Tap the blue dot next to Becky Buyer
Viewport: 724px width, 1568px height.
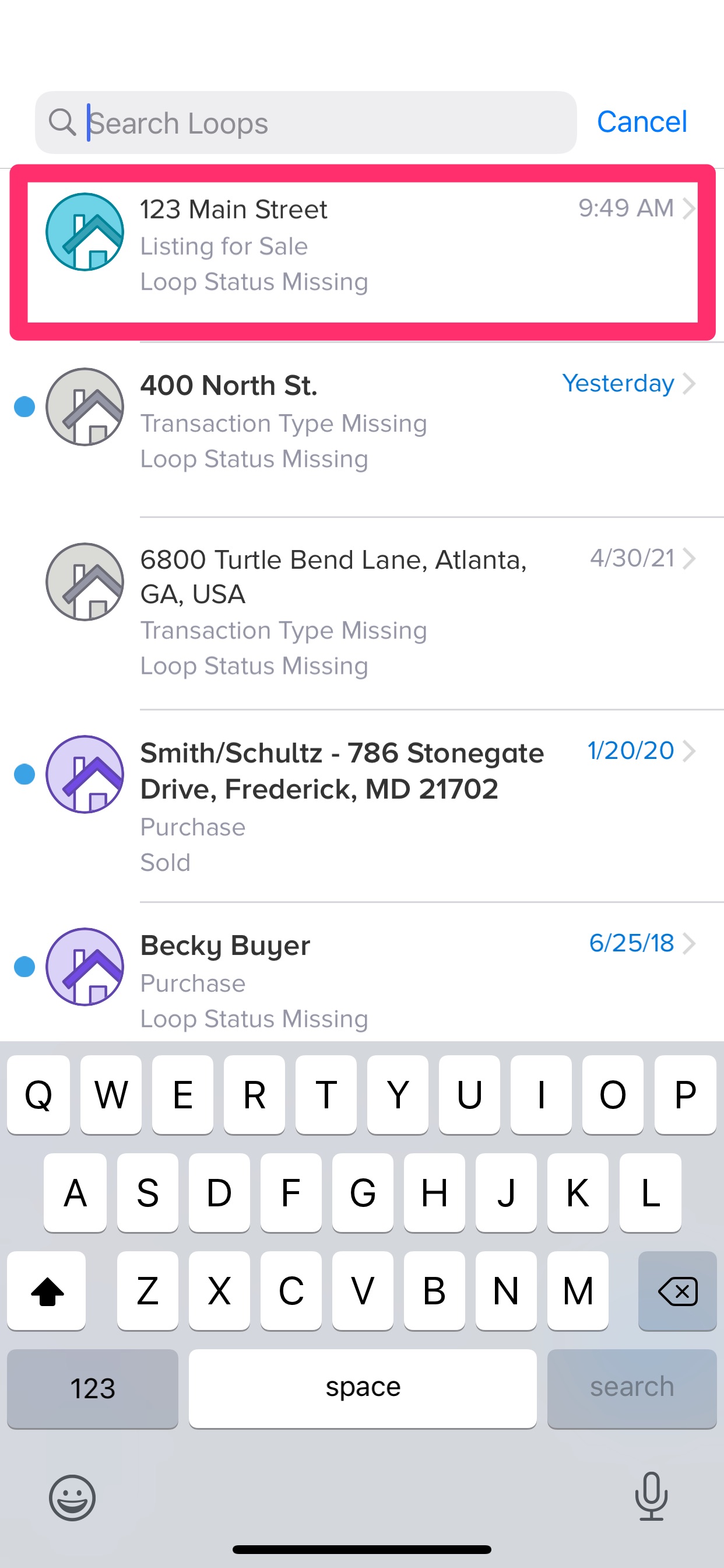pyautogui.click(x=25, y=966)
